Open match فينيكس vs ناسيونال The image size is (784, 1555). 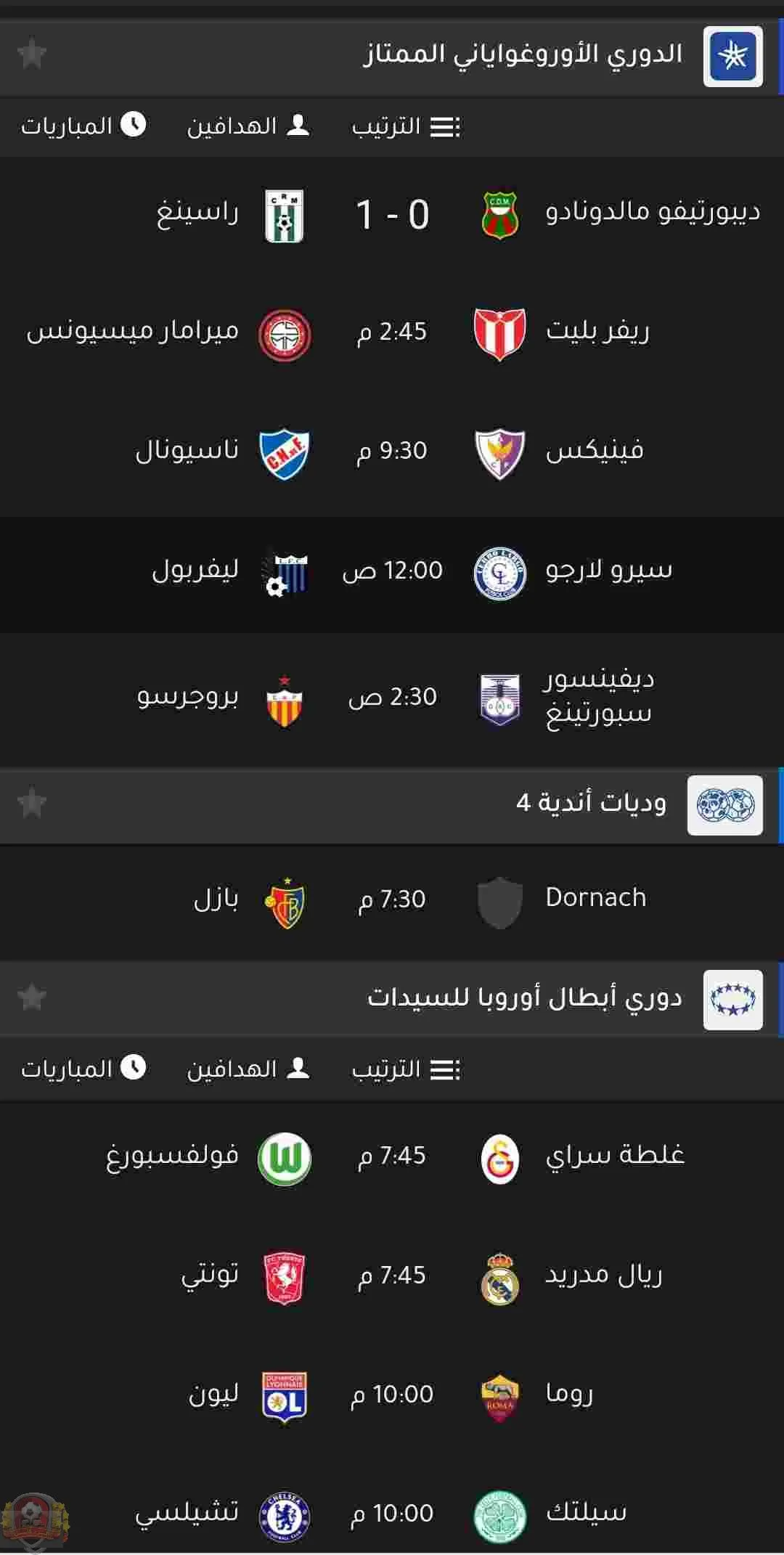(x=392, y=452)
